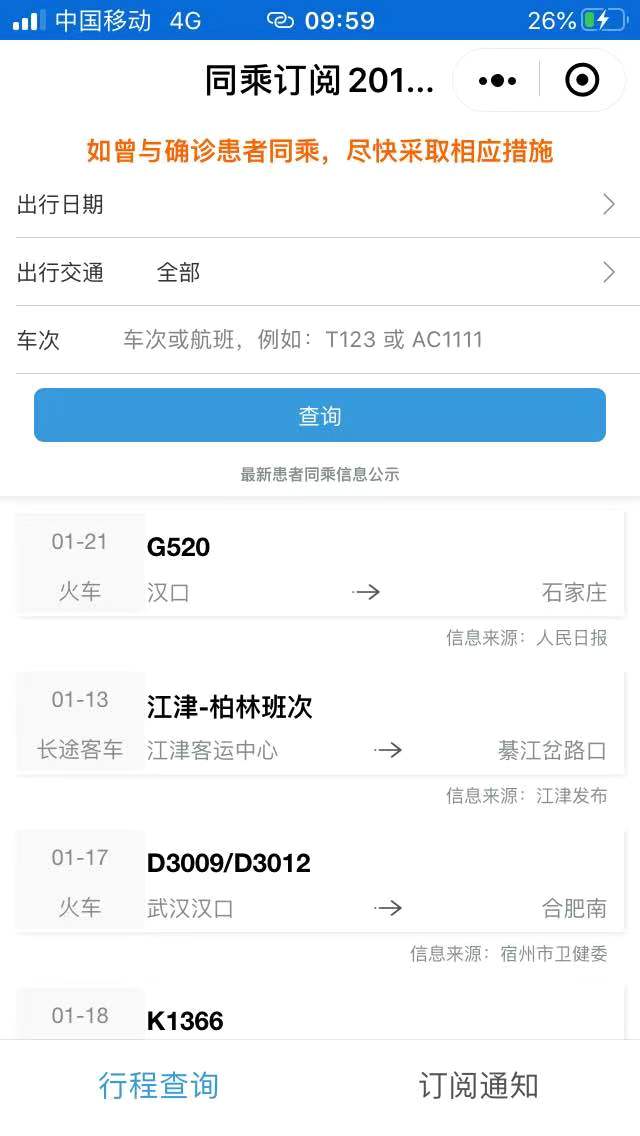Open the mini program overflow menu

[x=497, y=80]
